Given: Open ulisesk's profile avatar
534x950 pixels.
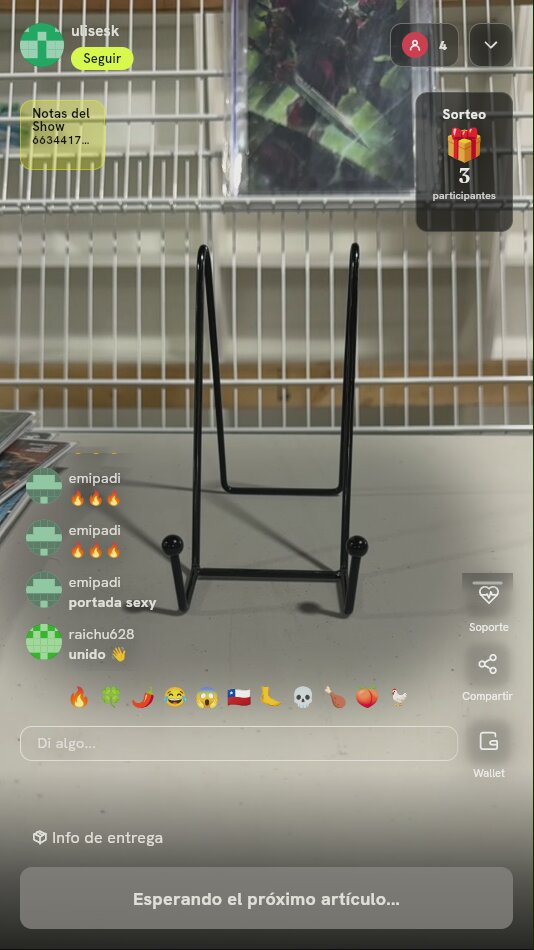Looking at the screenshot, I should point(42,45).
